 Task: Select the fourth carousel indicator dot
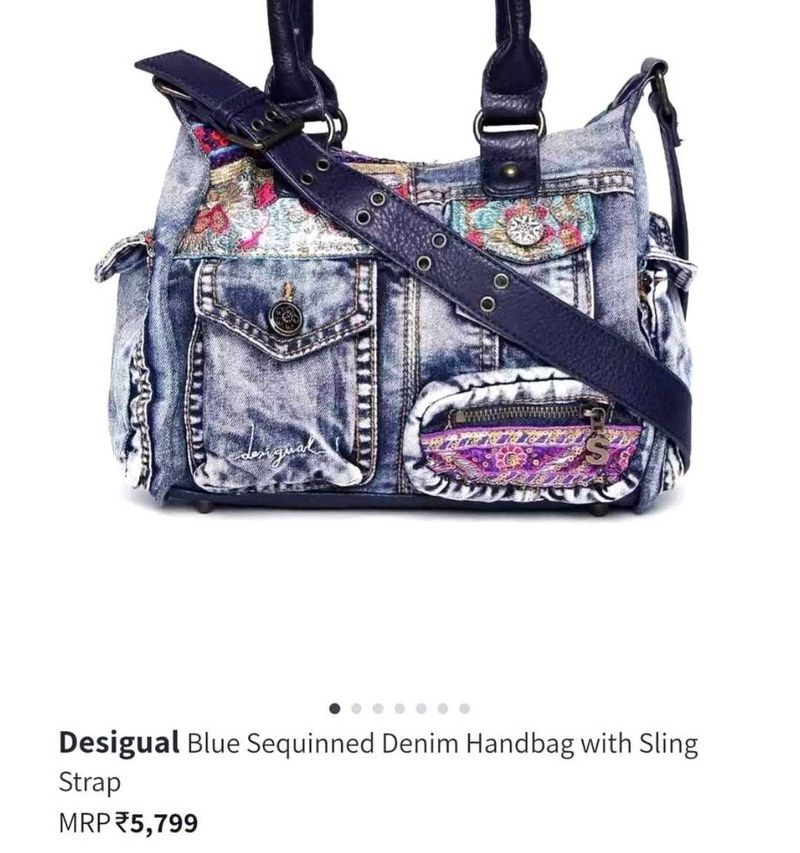pyautogui.click(x=400, y=707)
